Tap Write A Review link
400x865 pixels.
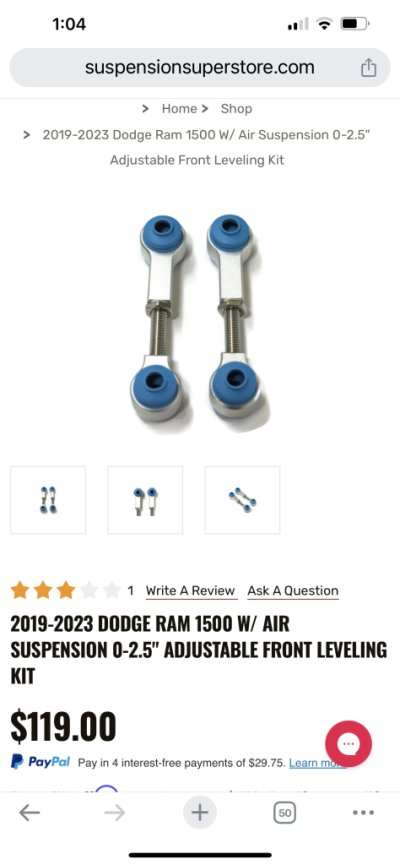[190, 591]
